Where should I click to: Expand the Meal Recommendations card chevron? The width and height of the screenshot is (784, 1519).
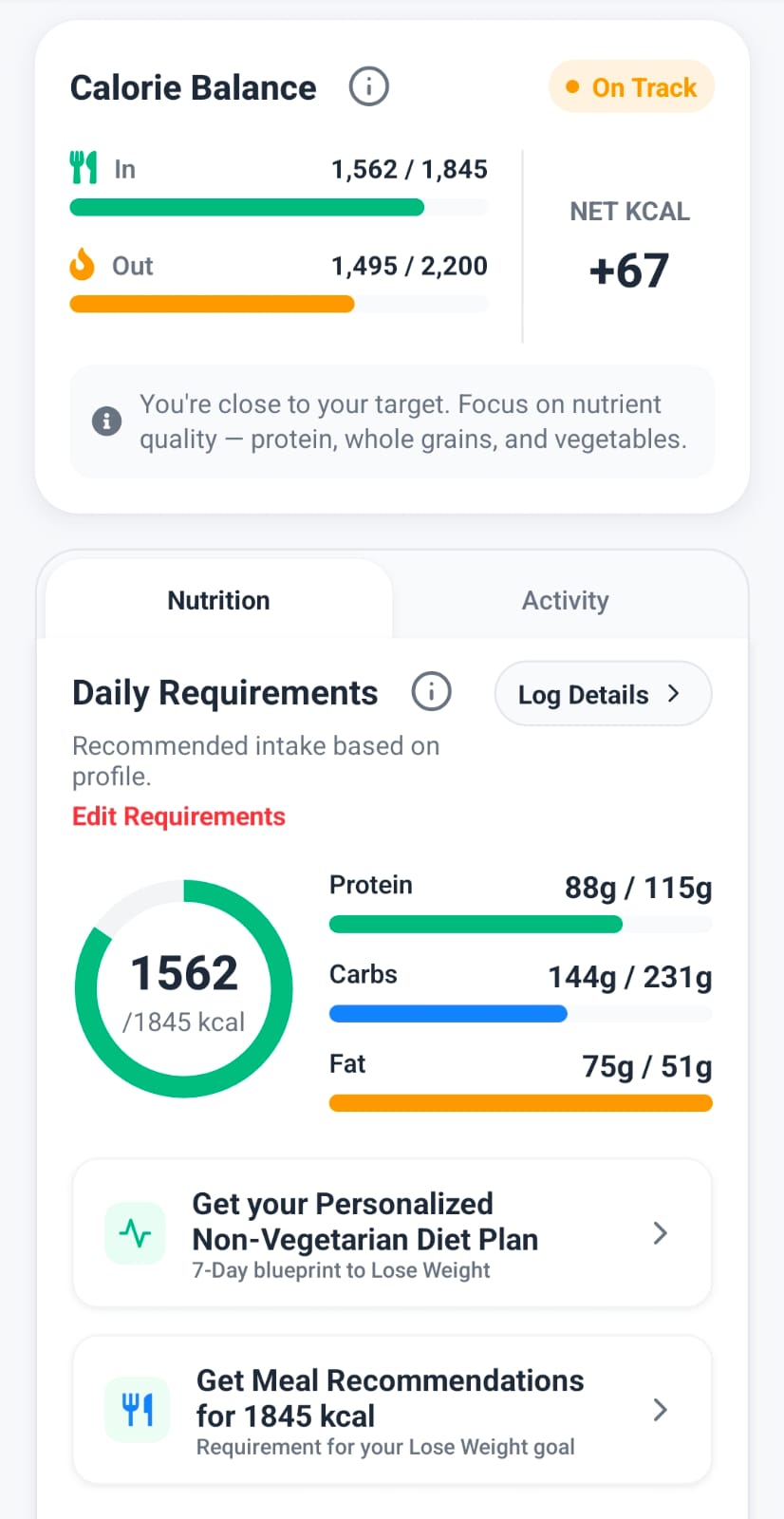tap(661, 1411)
